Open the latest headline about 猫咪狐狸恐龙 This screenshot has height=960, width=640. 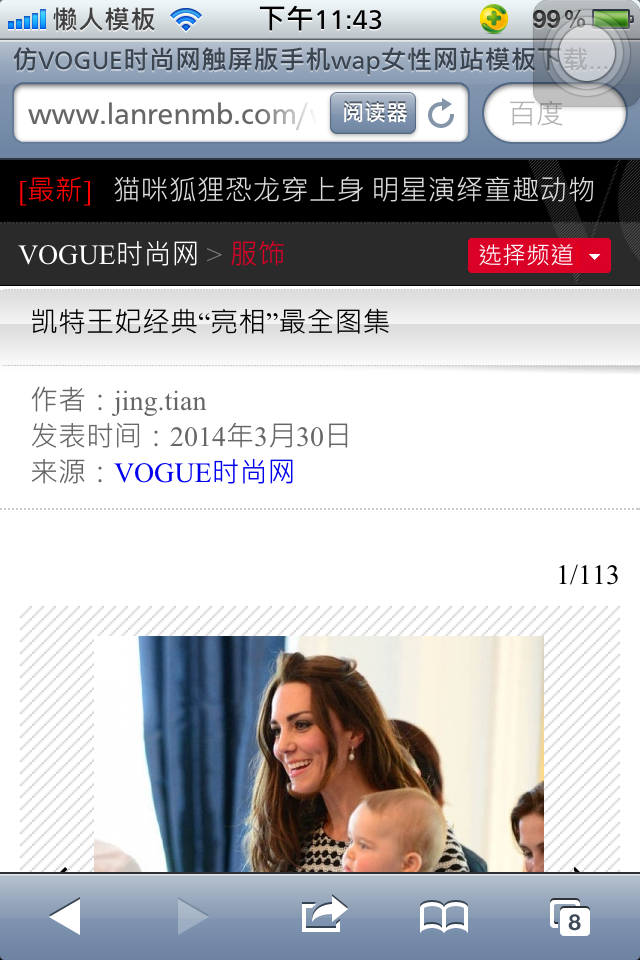click(x=354, y=189)
